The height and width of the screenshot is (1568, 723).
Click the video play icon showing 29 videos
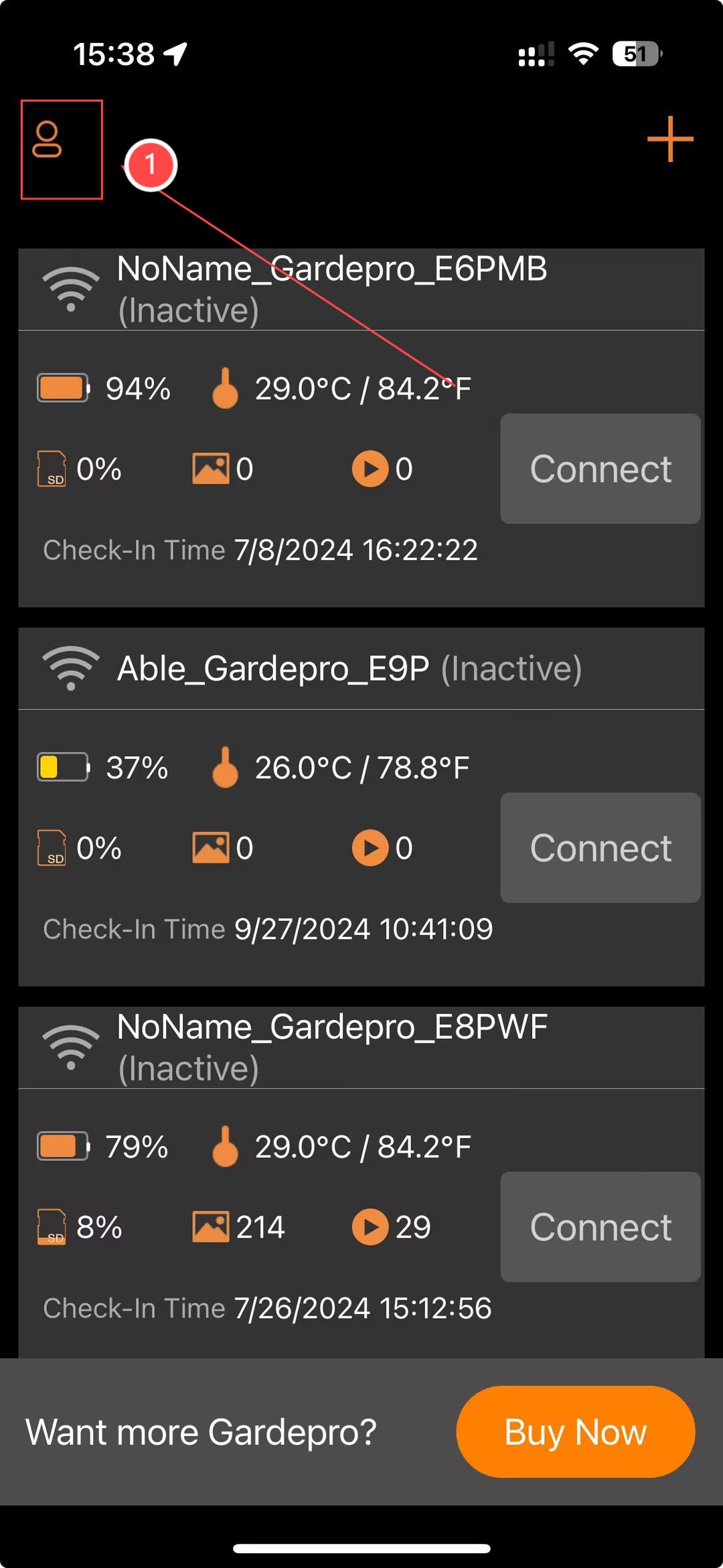pyautogui.click(x=372, y=1226)
